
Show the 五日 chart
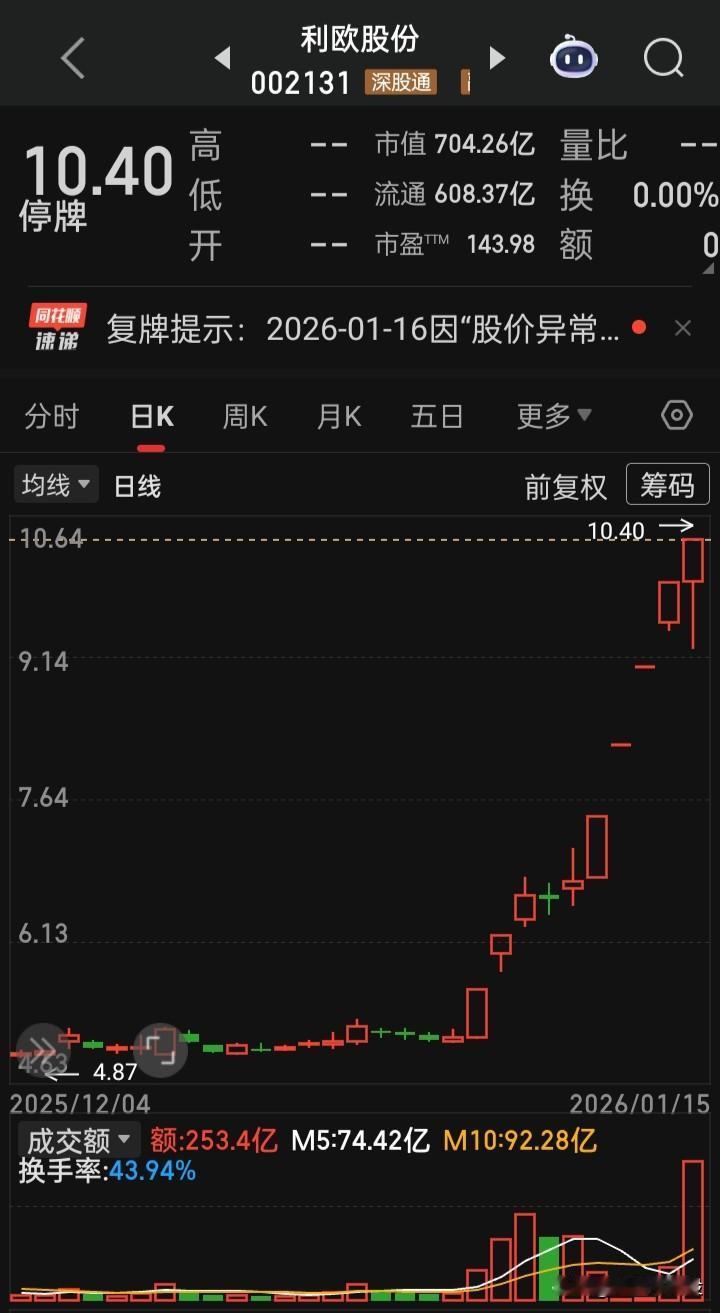(x=437, y=416)
